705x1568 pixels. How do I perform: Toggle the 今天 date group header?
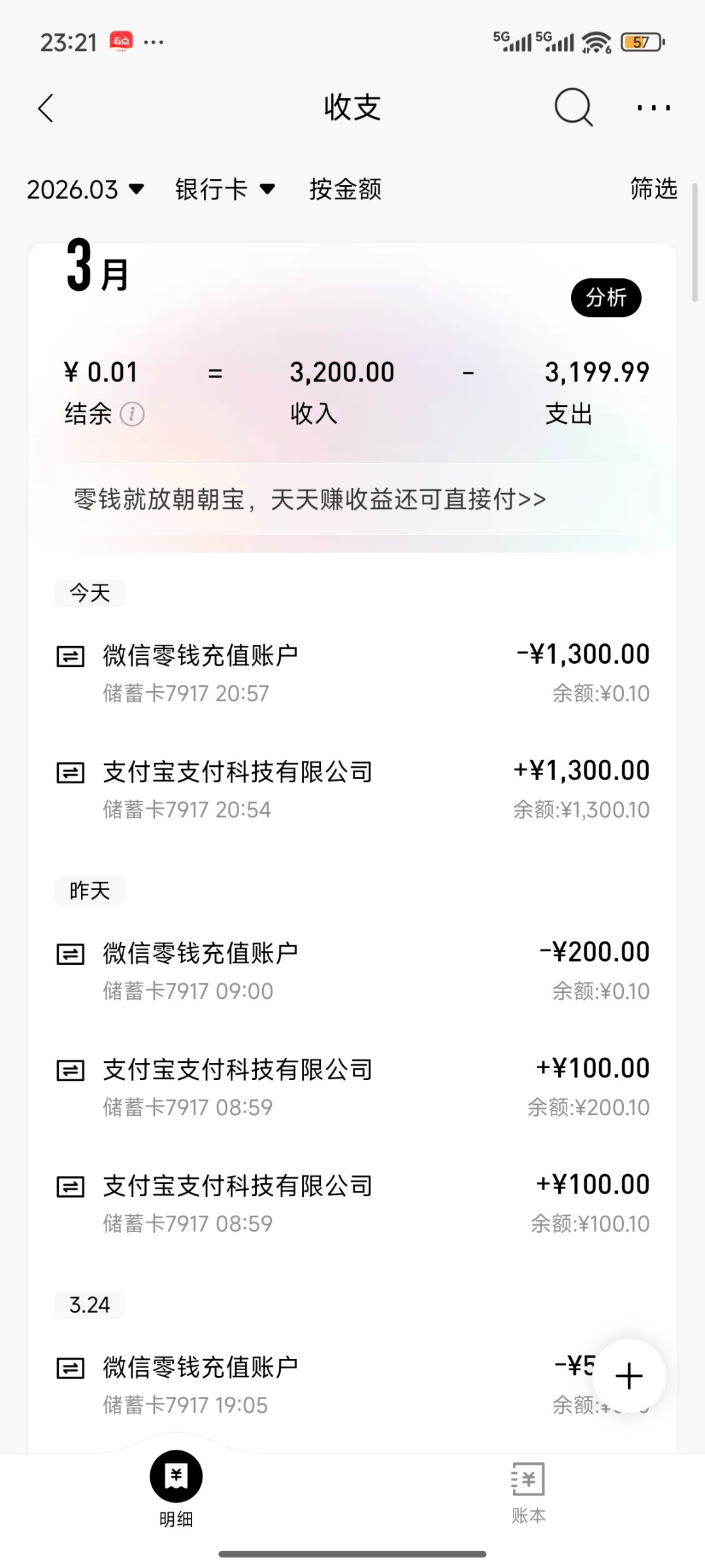[90, 593]
